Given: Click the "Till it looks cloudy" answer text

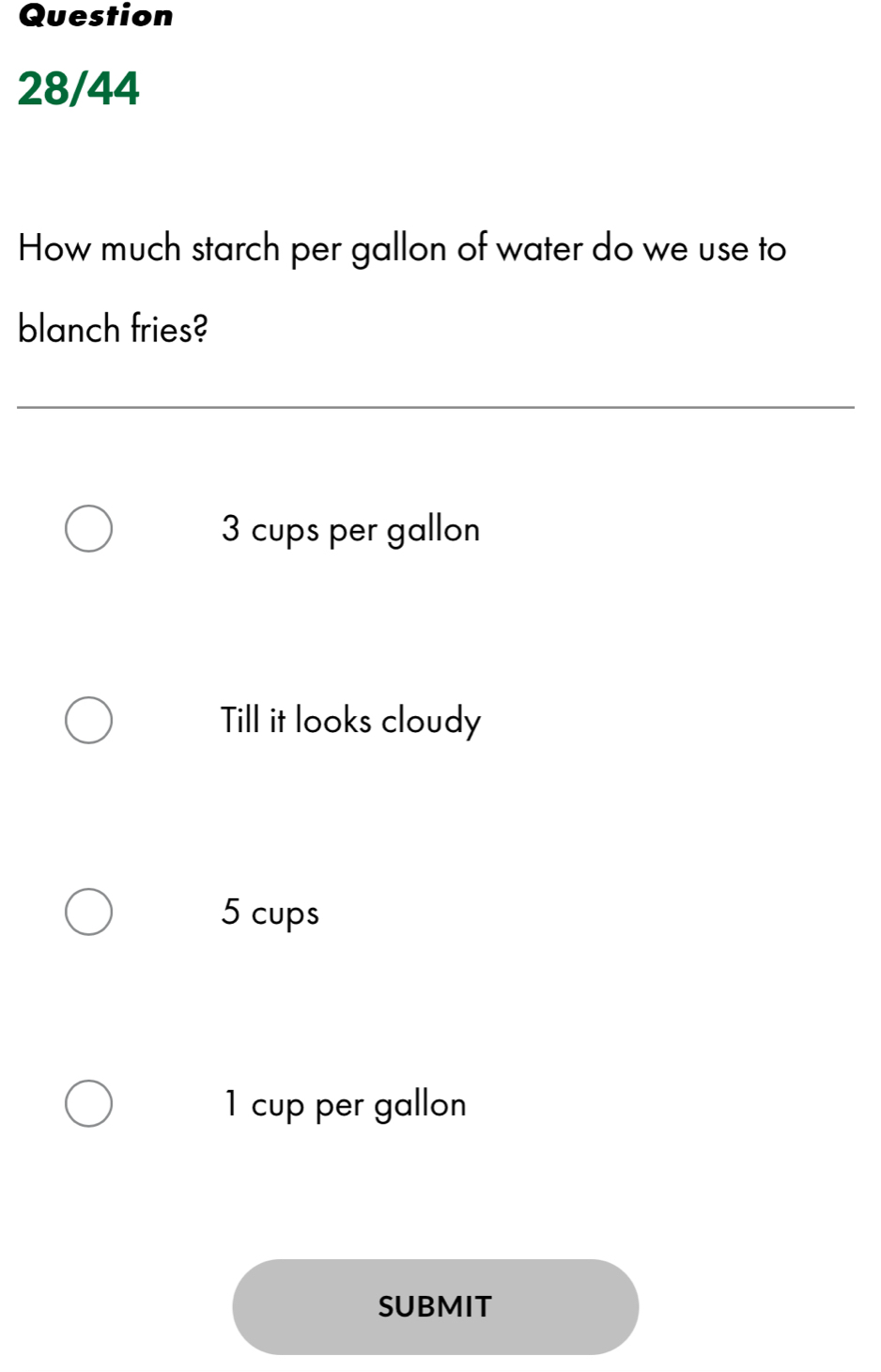Looking at the screenshot, I should pos(350,721).
